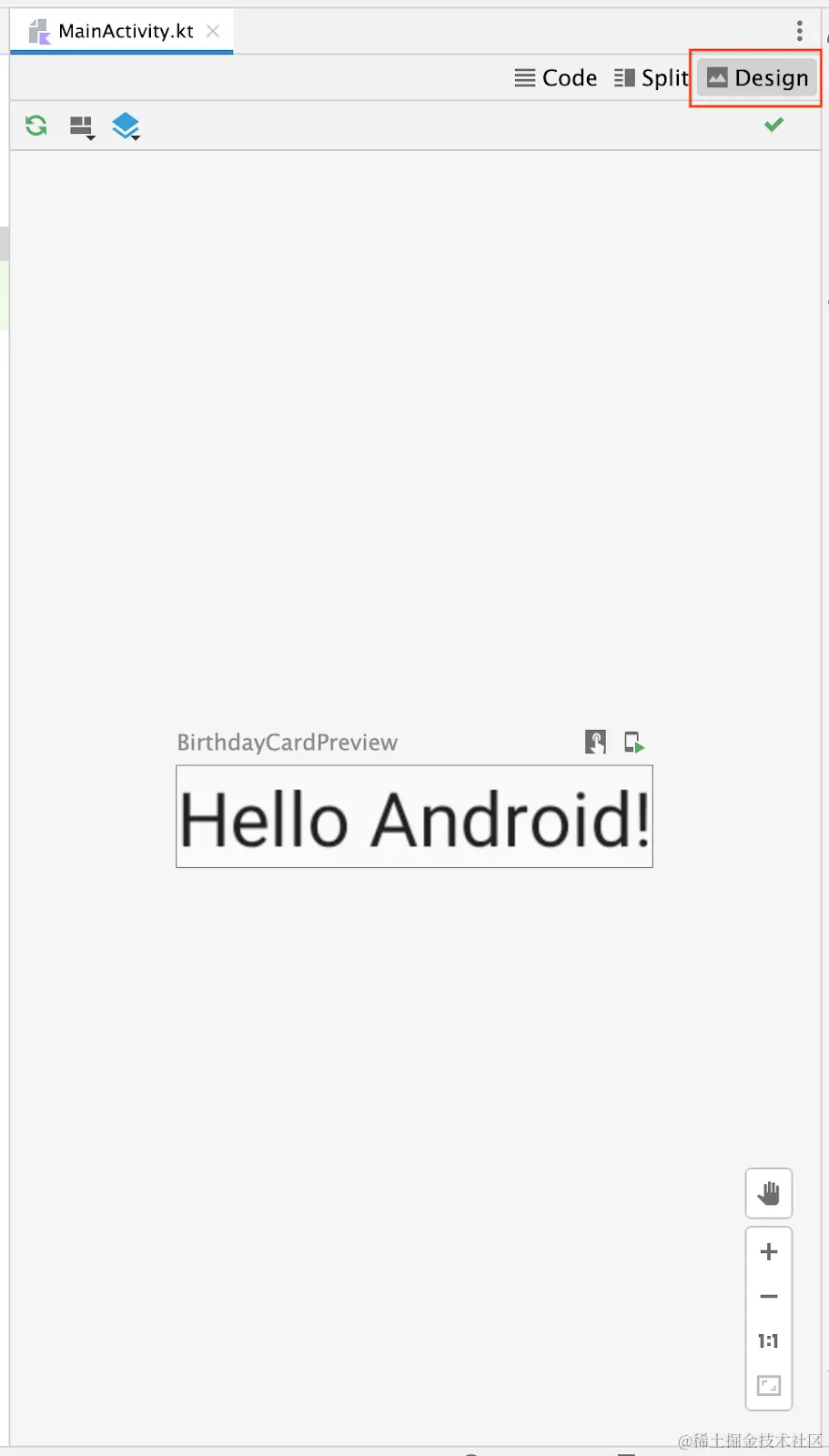Open the preview layout options dropdown
Screen dimensions: 829x1456
pos(82,126)
